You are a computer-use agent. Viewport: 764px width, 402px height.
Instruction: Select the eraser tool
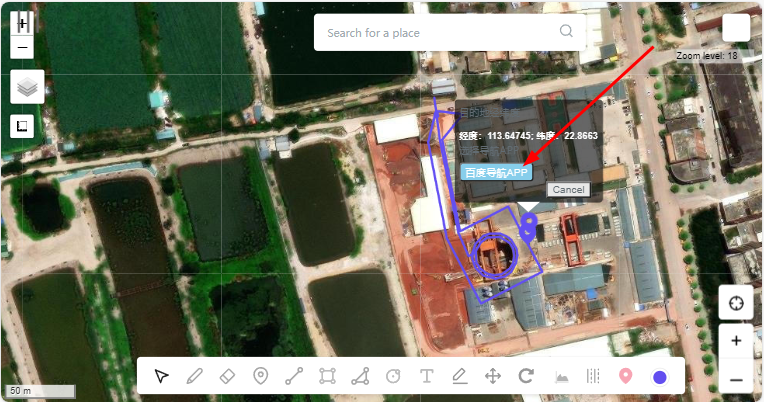[227, 376]
